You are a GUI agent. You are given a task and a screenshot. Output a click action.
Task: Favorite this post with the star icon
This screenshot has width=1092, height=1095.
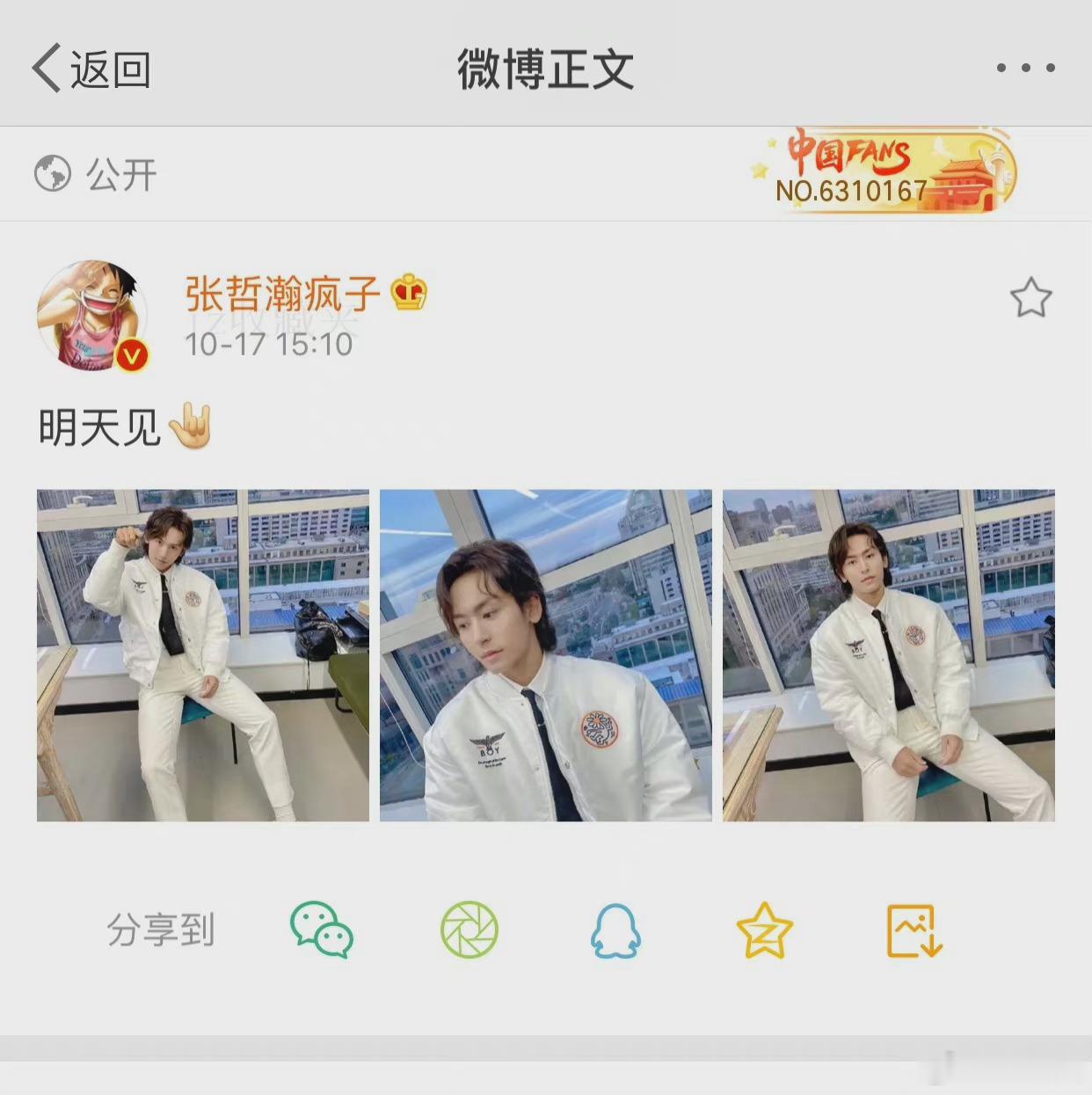pyautogui.click(x=1030, y=298)
